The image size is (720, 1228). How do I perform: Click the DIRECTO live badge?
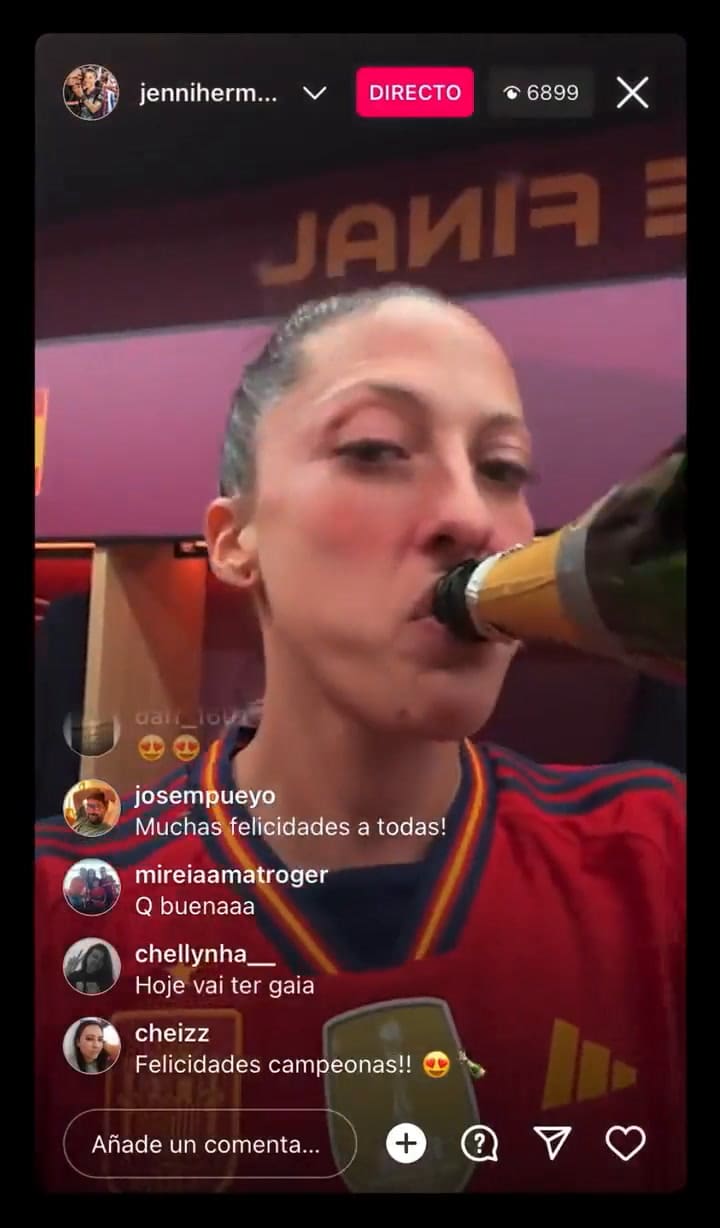(x=414, y=92)
